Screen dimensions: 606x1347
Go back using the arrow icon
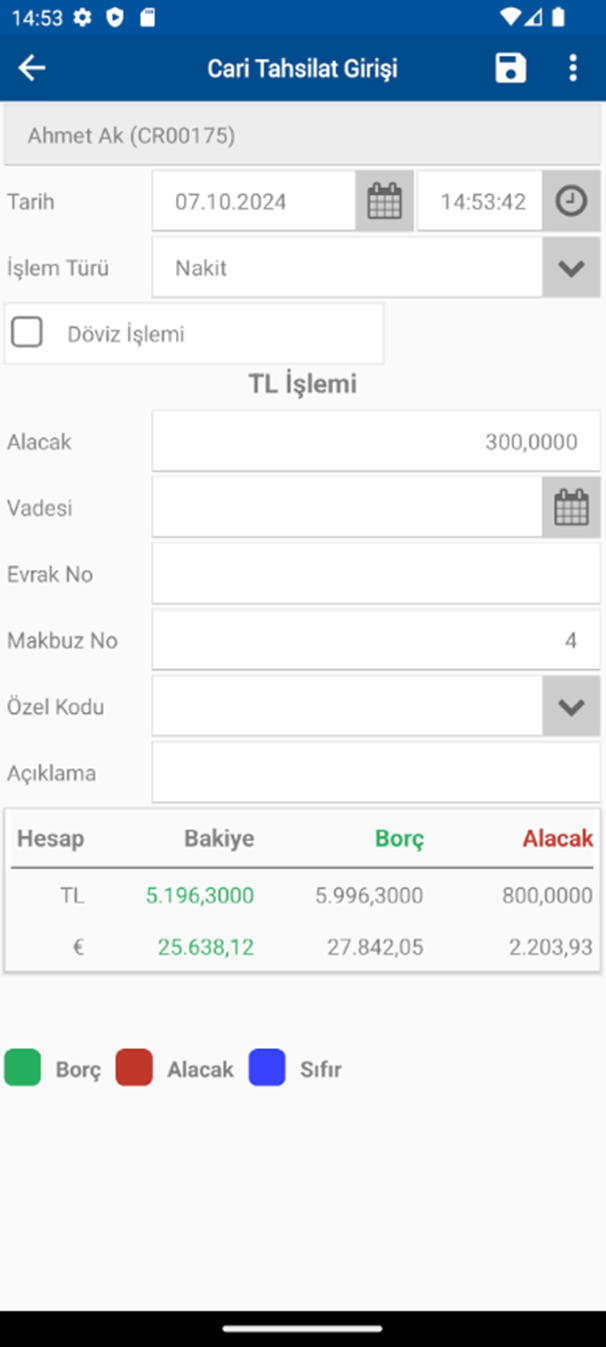(x=32, y=68)
